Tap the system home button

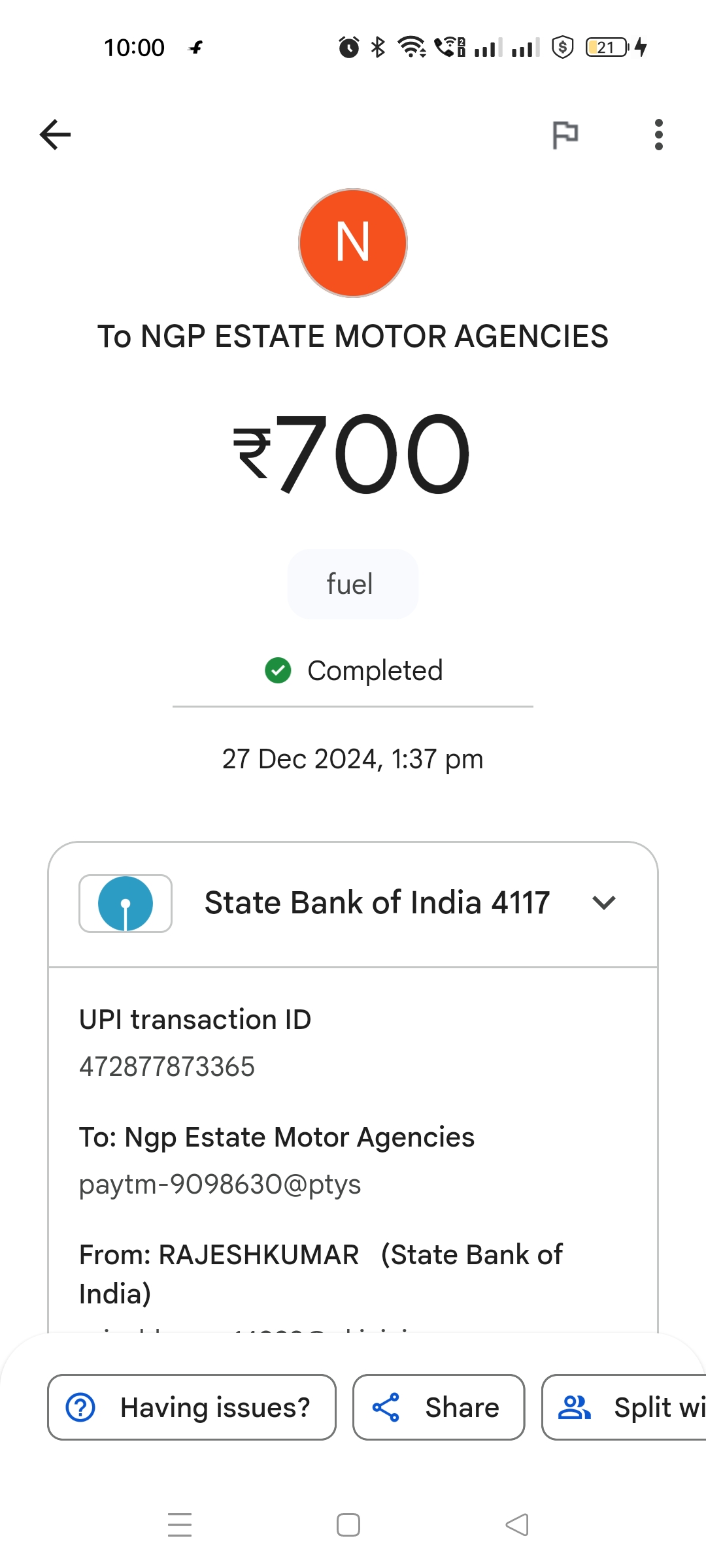(x=348, y=1525)
